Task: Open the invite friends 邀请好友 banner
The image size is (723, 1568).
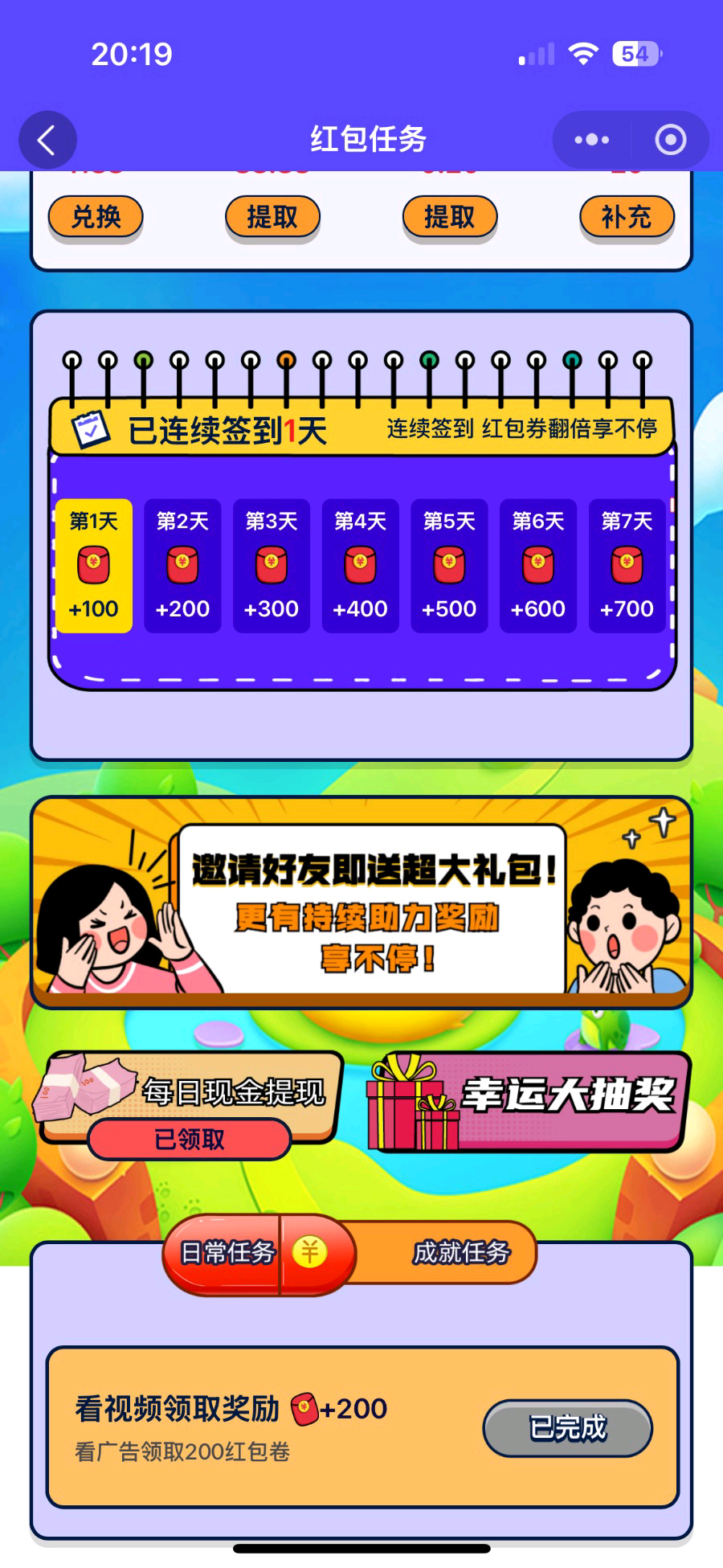Action: point(361,902)
